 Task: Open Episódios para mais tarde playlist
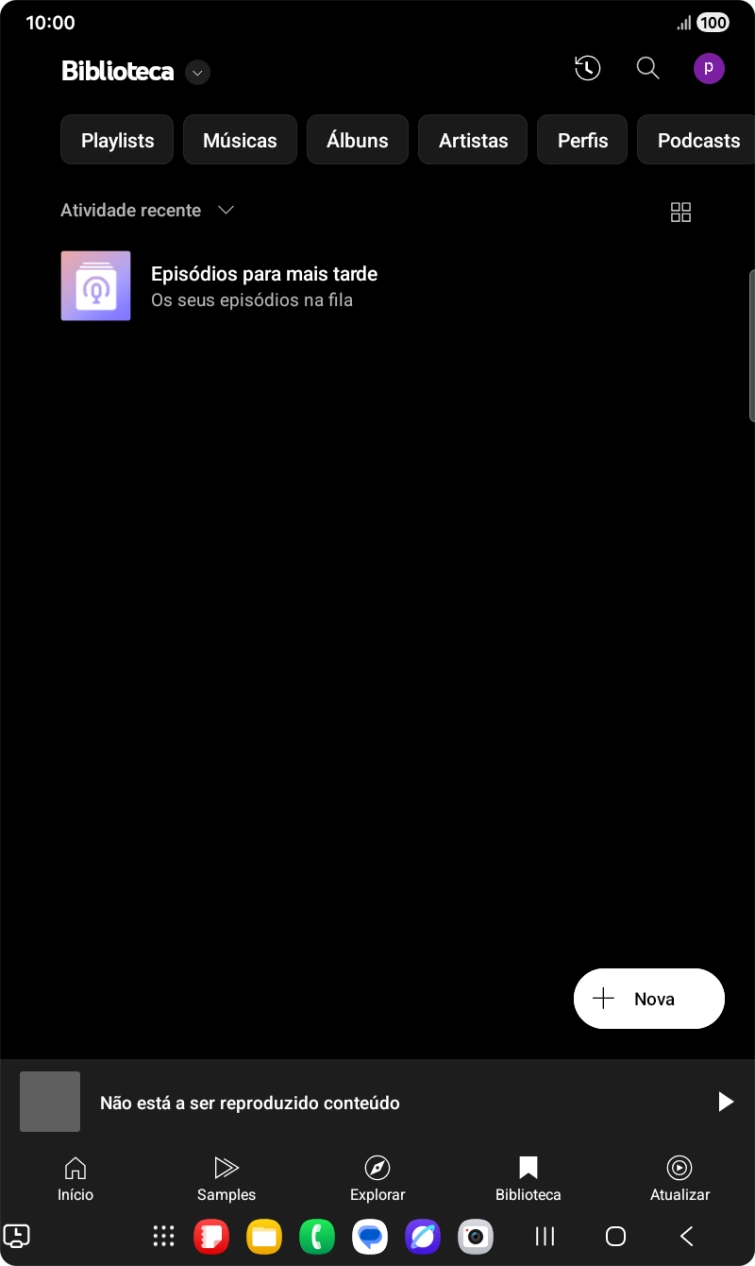click(264, 285)
